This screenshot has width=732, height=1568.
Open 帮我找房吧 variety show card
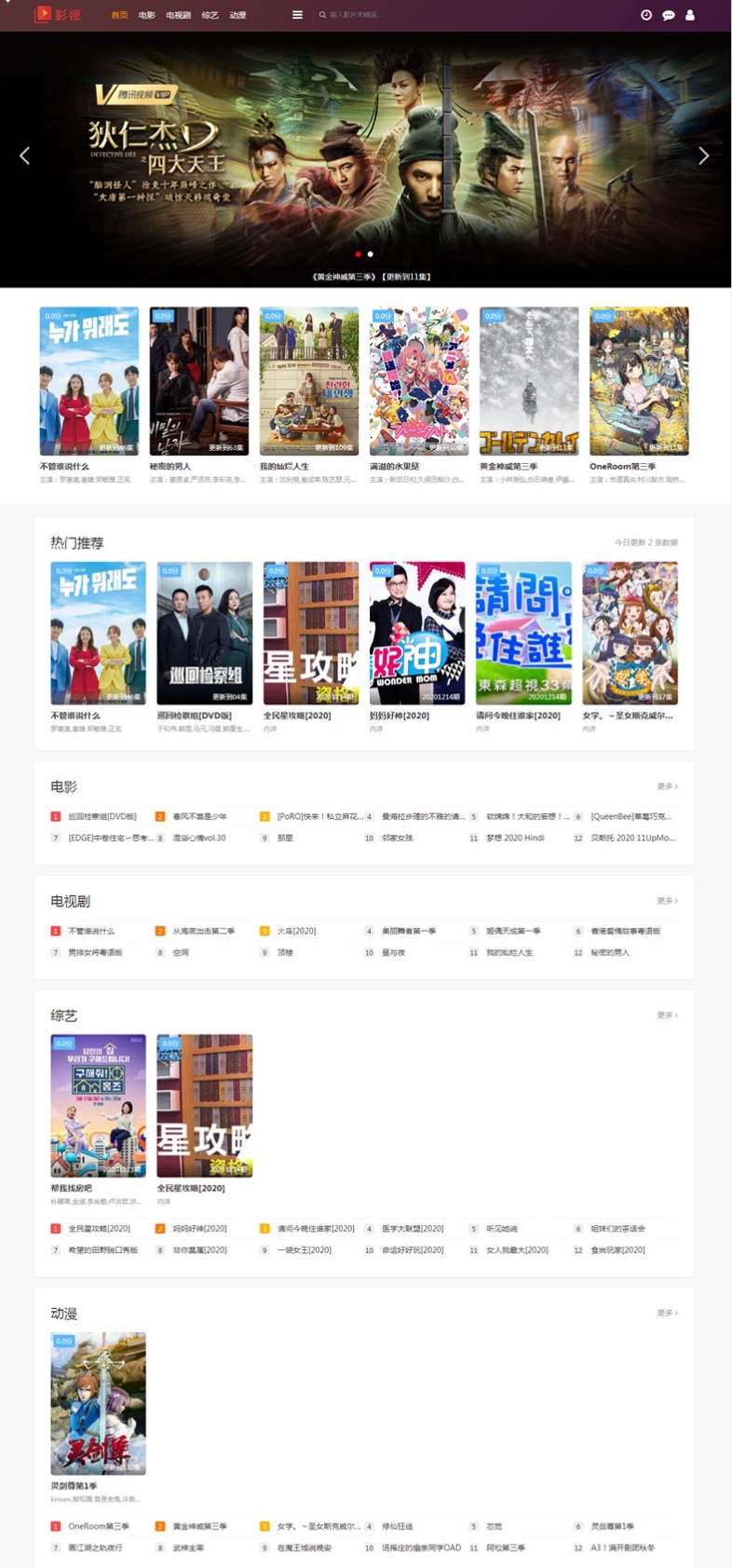[98, 1105]
